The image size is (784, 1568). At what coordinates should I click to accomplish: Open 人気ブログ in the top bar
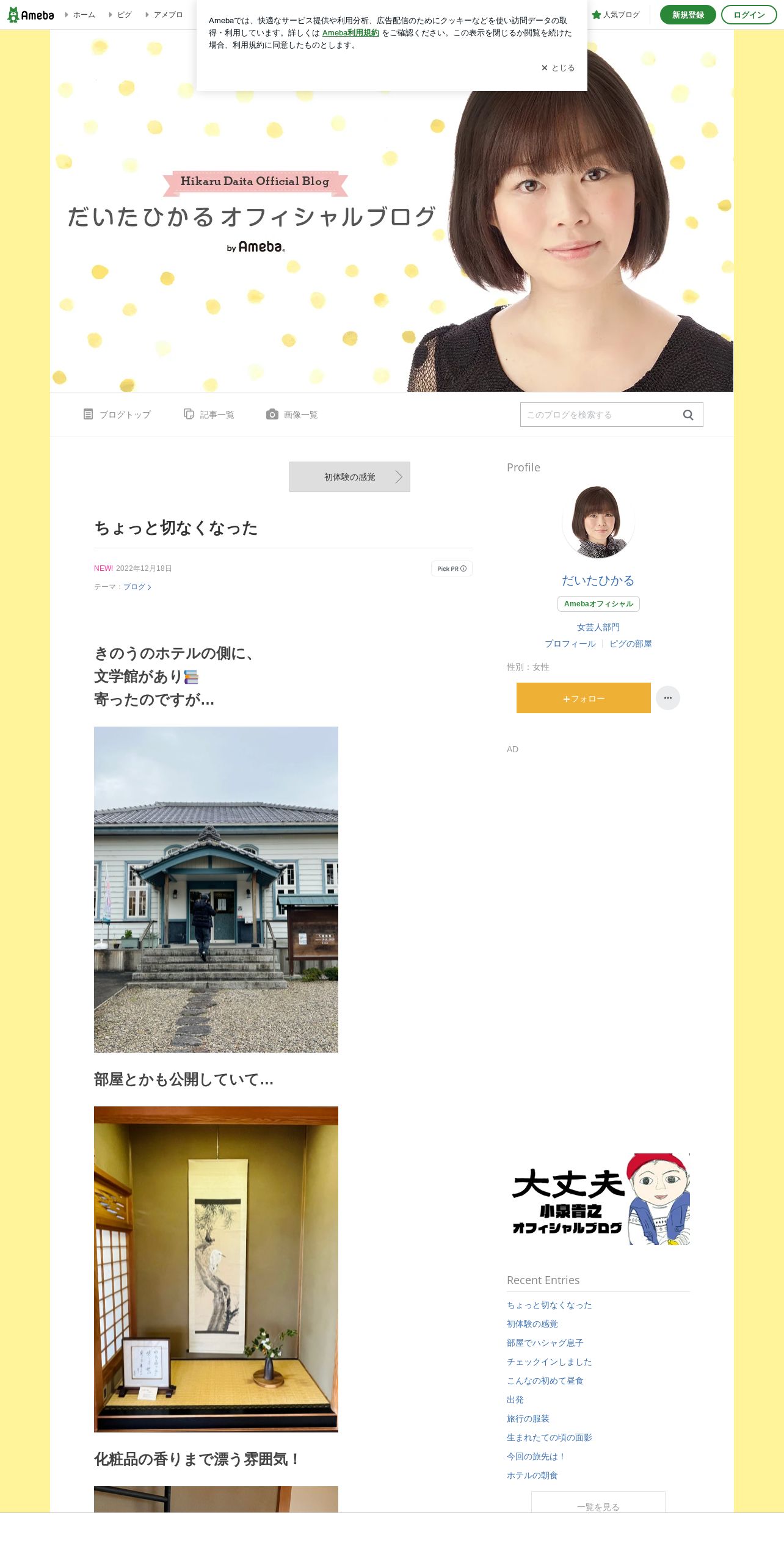pos(615,15)
